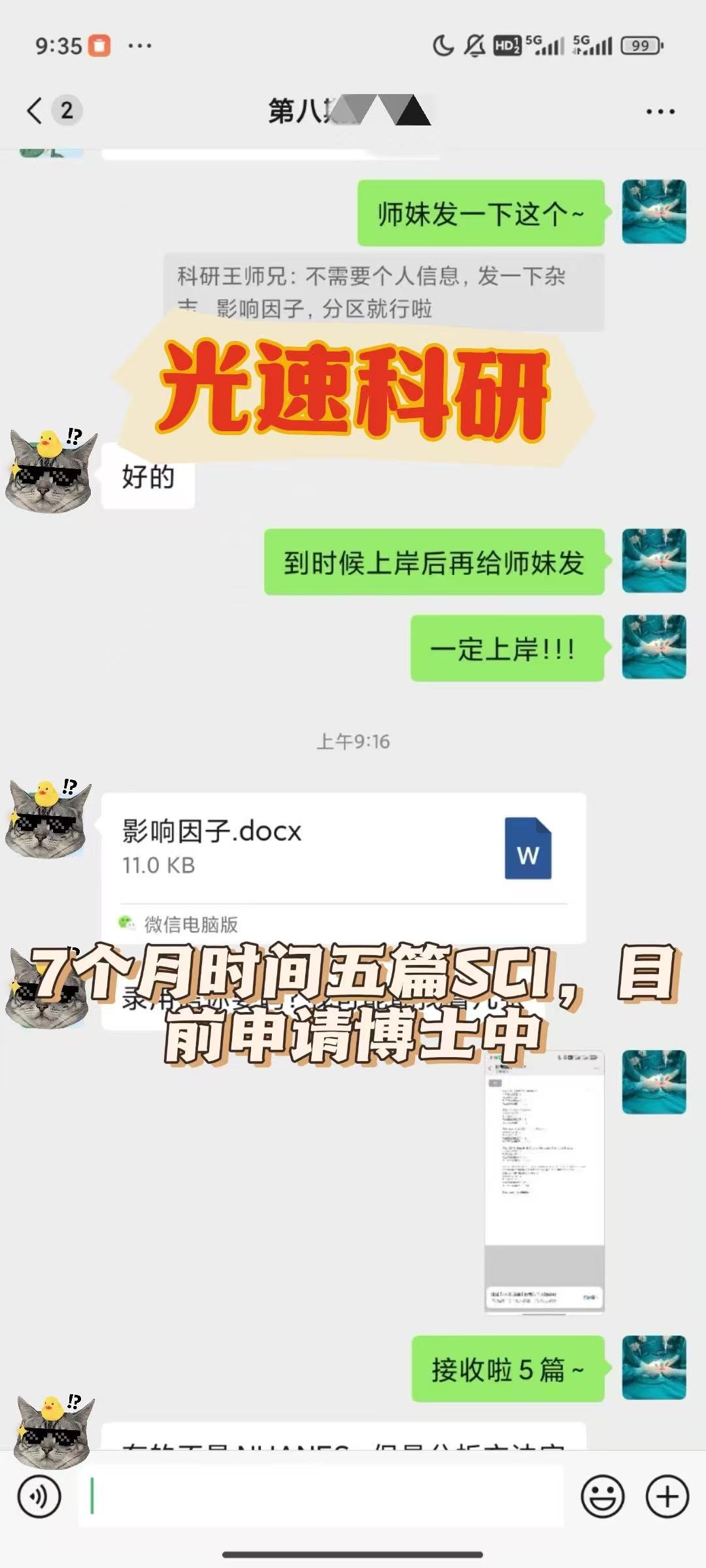Focus the message text field

pyautogui.click(x=320, y=1496)
